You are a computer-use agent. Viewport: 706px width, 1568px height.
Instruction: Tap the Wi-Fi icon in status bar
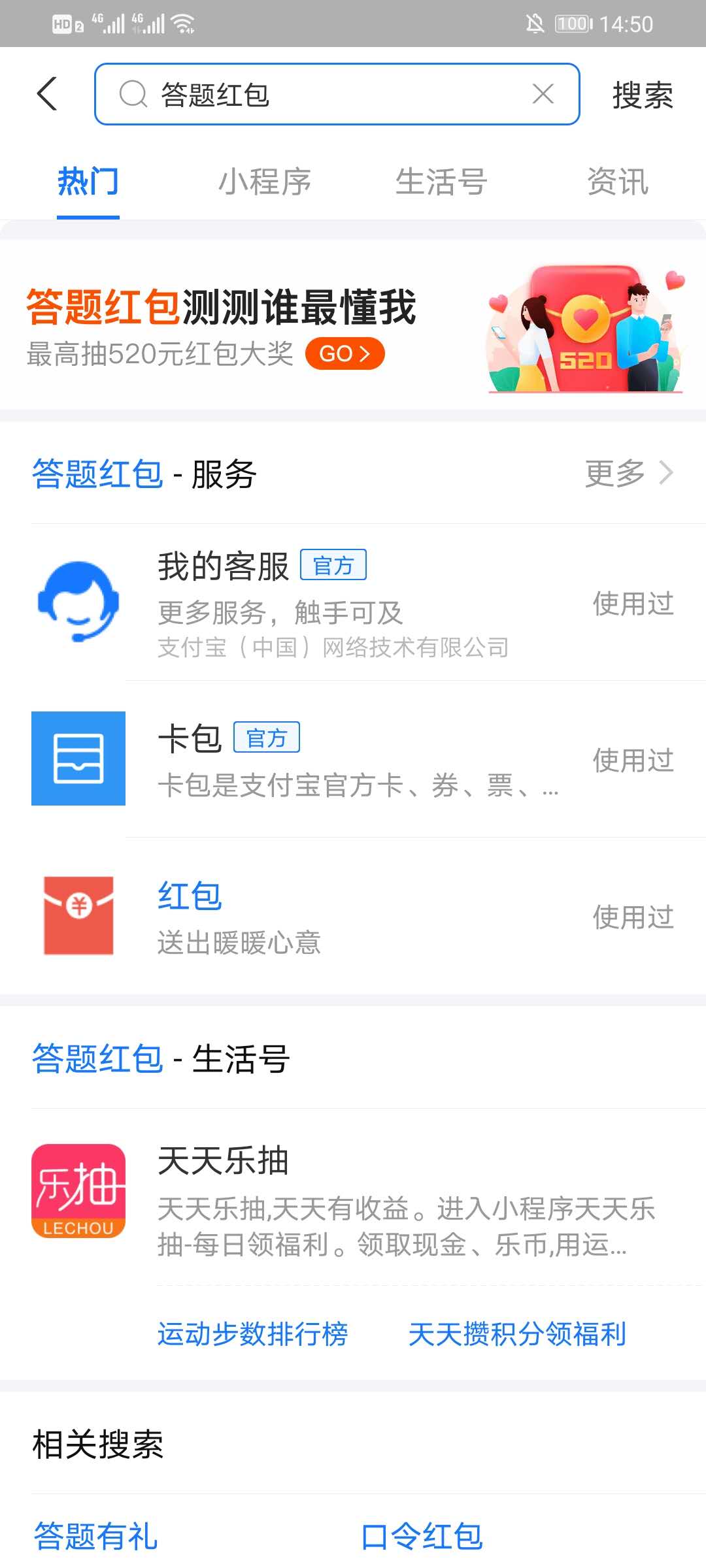184,23
